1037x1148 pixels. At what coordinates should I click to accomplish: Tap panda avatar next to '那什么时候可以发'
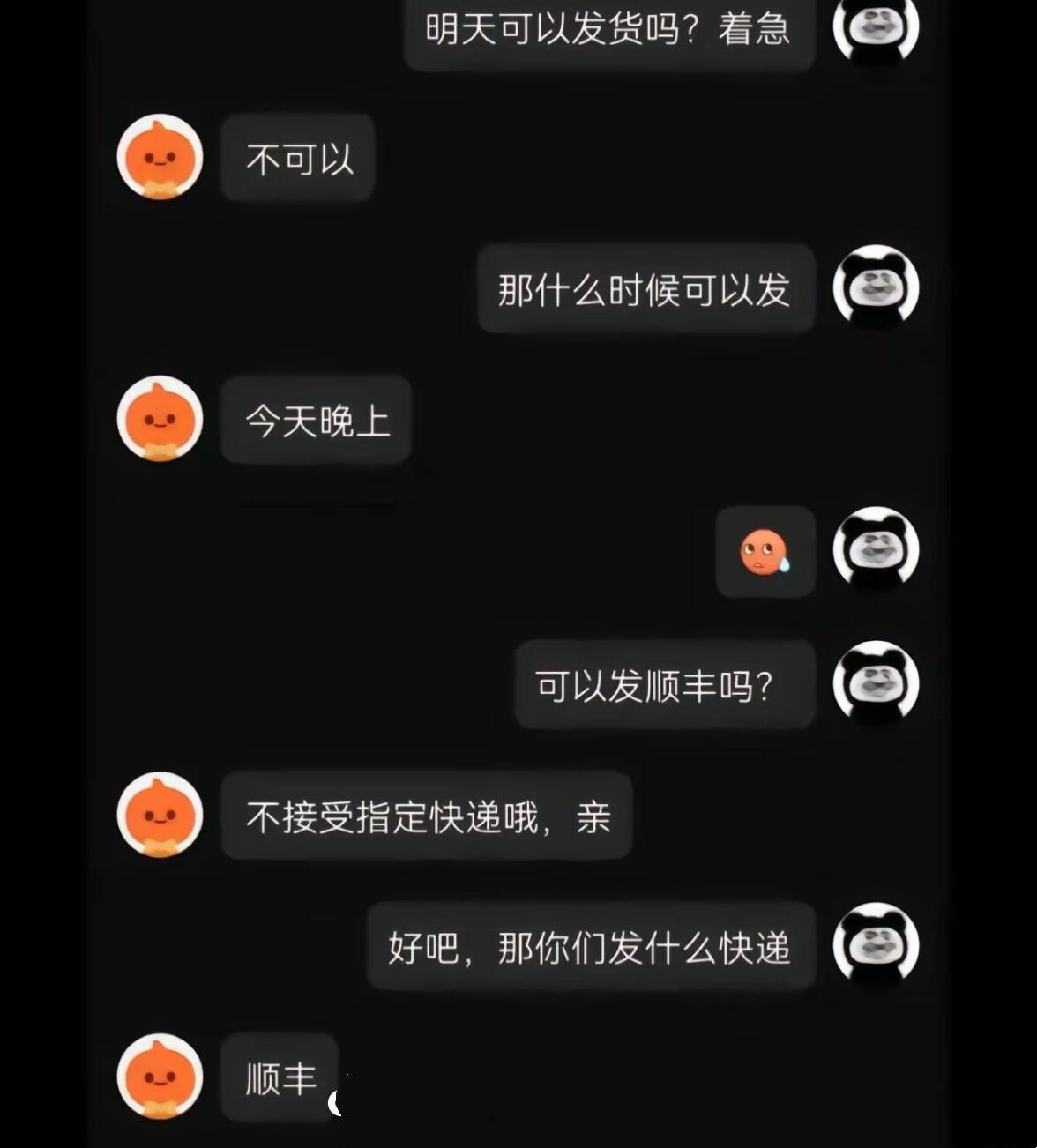tap(876, 287)
